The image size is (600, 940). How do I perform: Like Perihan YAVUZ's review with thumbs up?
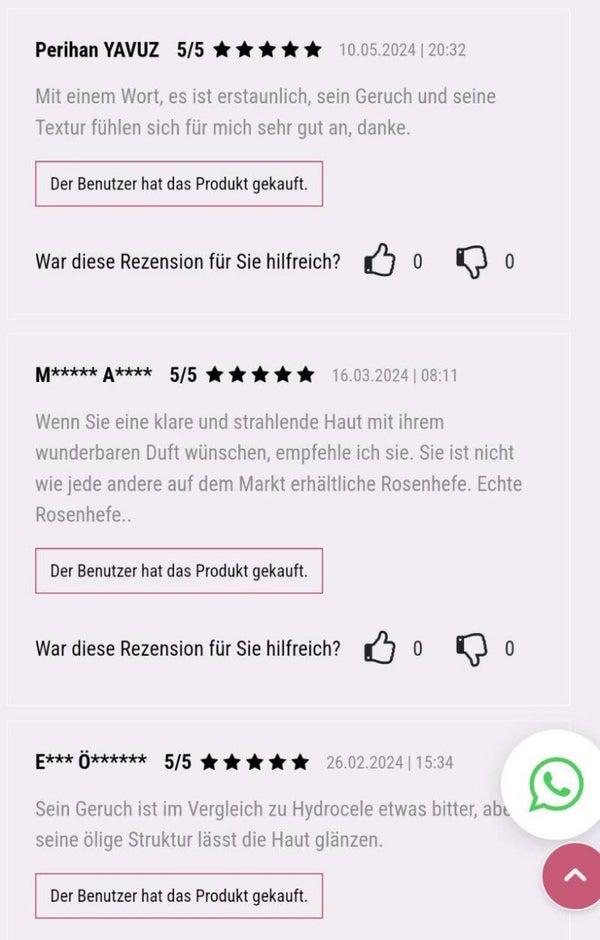coord(379,261)
